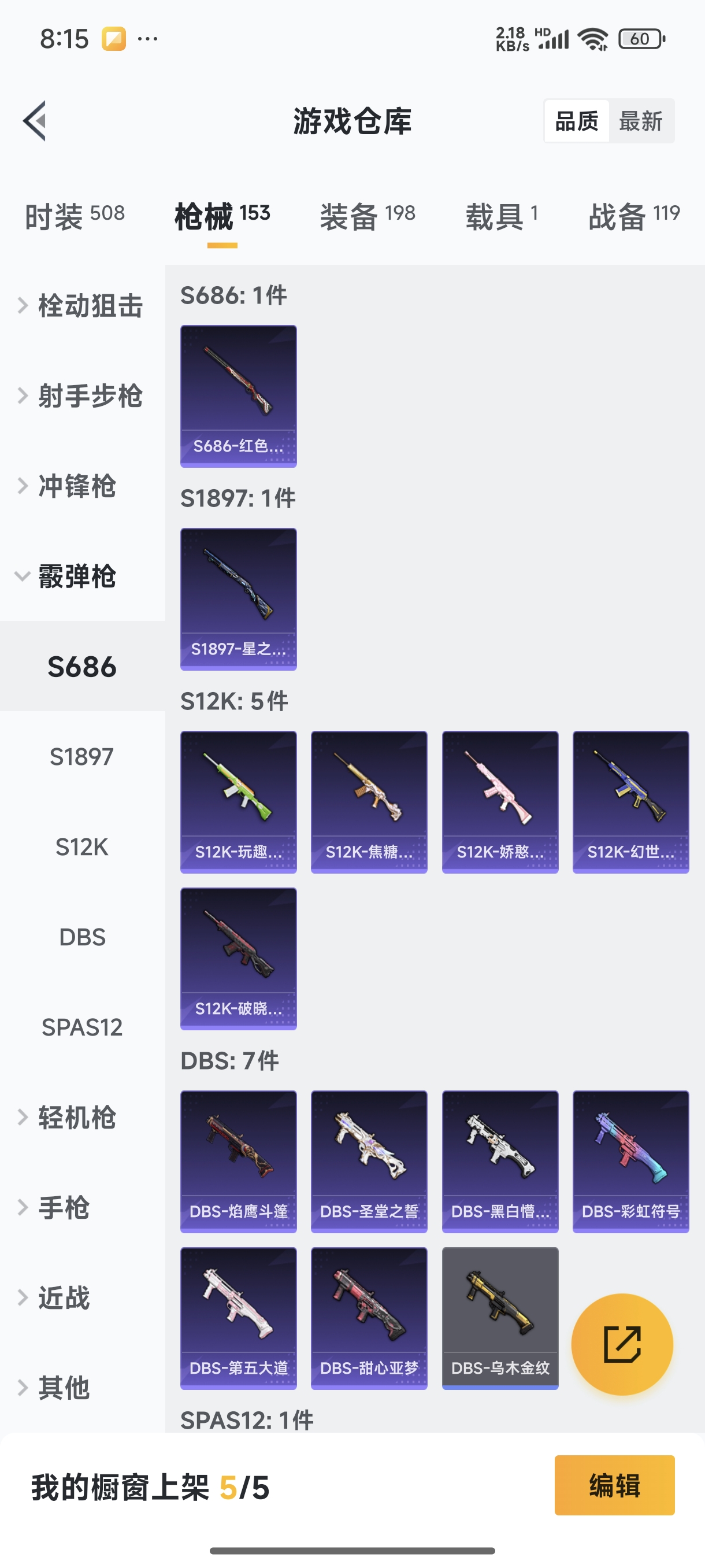Switch to the 装备 tab
This screenshot has height=1568, width=705.
click(368, 216)
